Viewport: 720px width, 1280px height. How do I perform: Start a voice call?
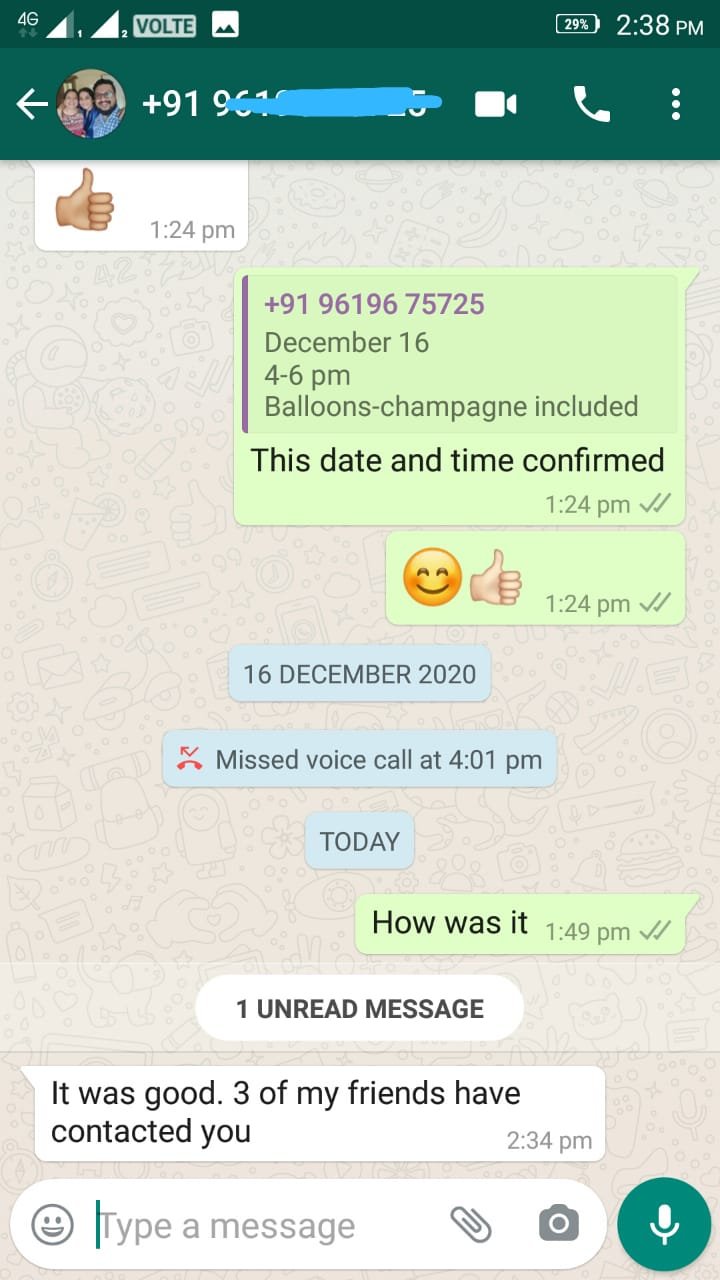591,104
